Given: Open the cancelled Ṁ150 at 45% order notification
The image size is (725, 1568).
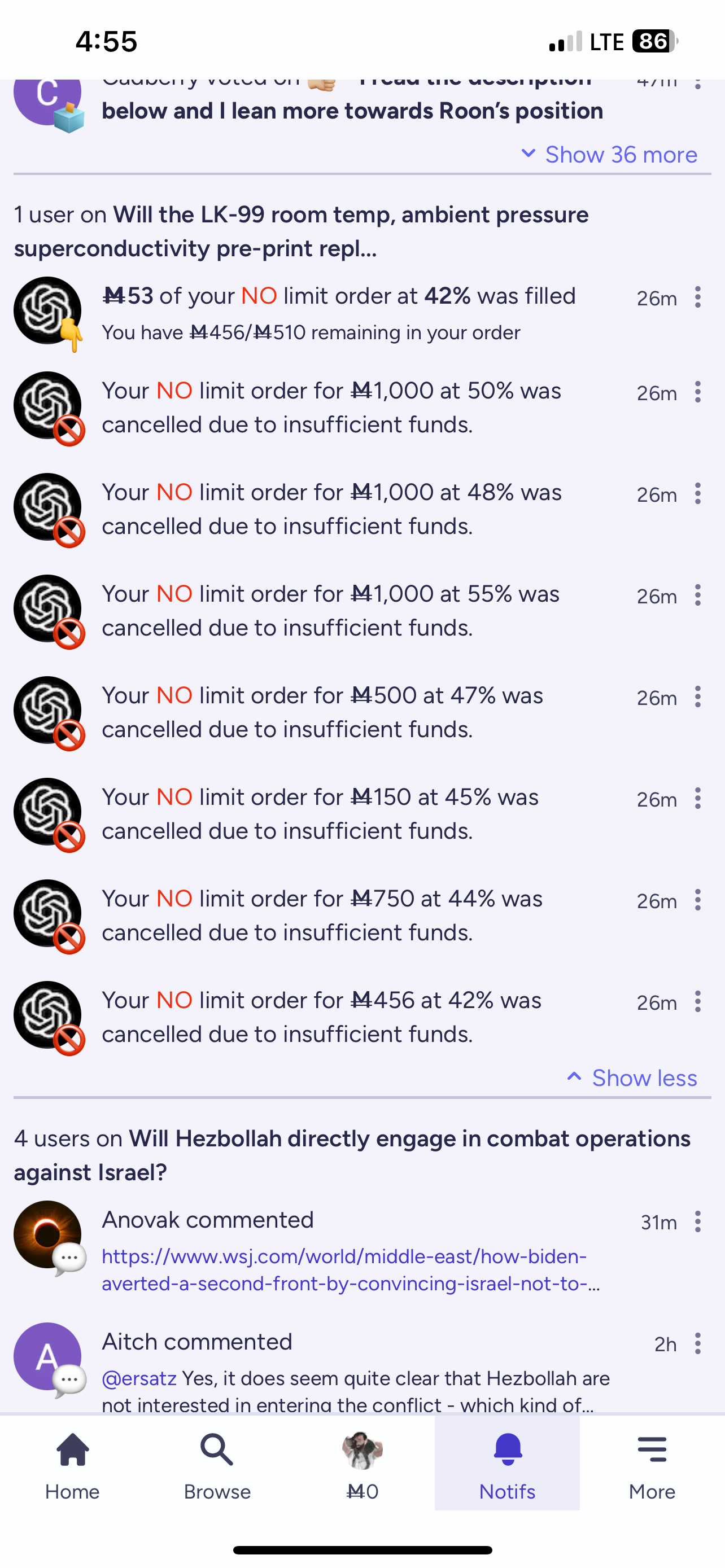Looking at the screenshot, I should click(356, 814).
